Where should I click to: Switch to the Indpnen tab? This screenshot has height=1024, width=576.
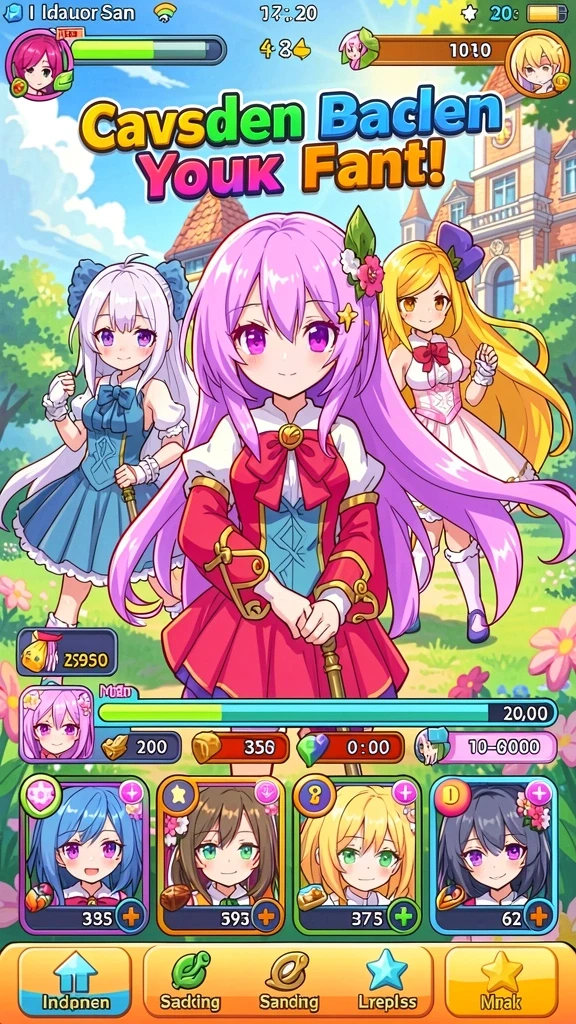point(74,982)
